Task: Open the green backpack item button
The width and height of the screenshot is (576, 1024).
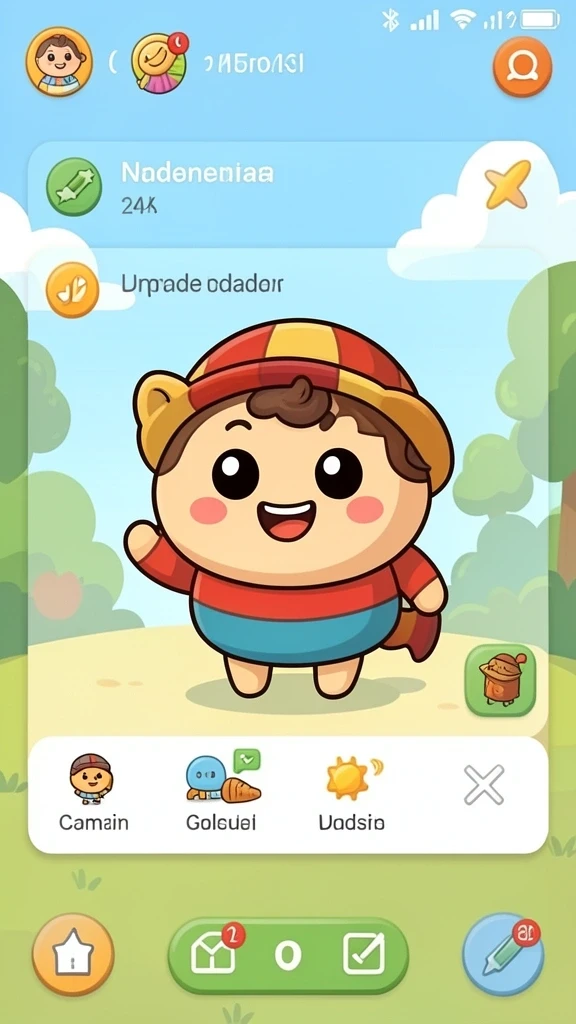Action: (x=500, y=680)
